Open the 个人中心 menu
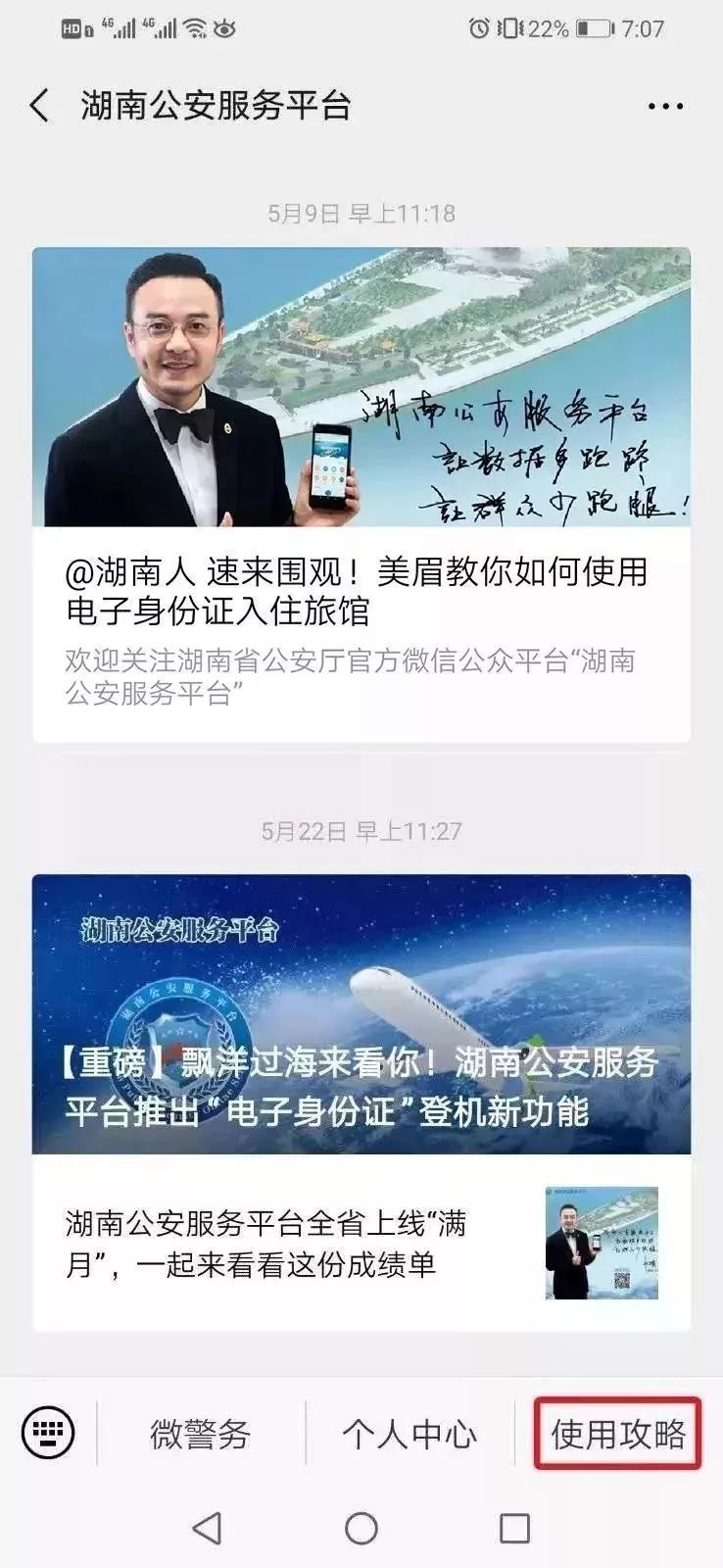Screen dimensions: 723x1568 click(x=411, y=1433)
